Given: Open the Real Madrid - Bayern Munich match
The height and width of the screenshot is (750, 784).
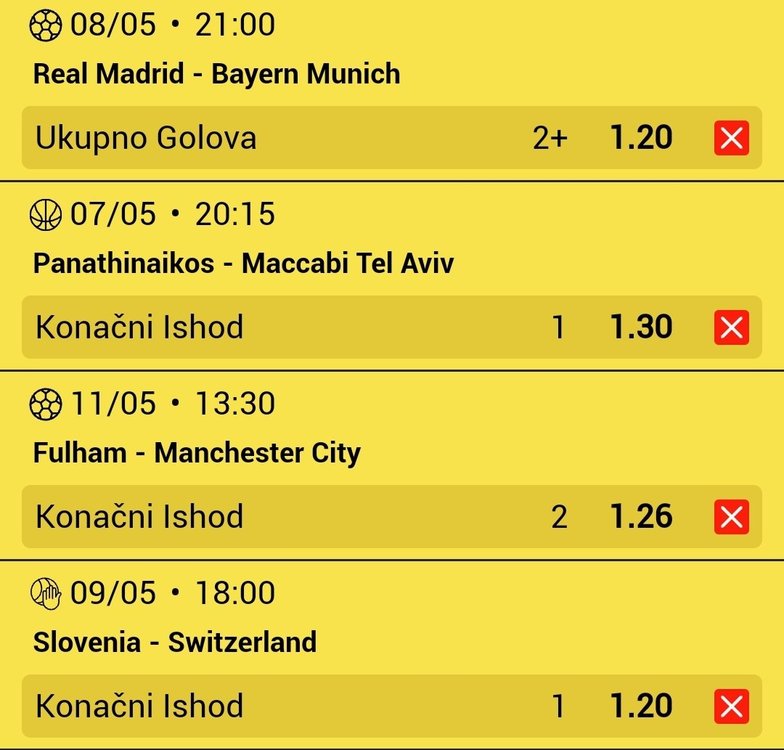Looking at the screenshot, I should [x=216, y=74].
